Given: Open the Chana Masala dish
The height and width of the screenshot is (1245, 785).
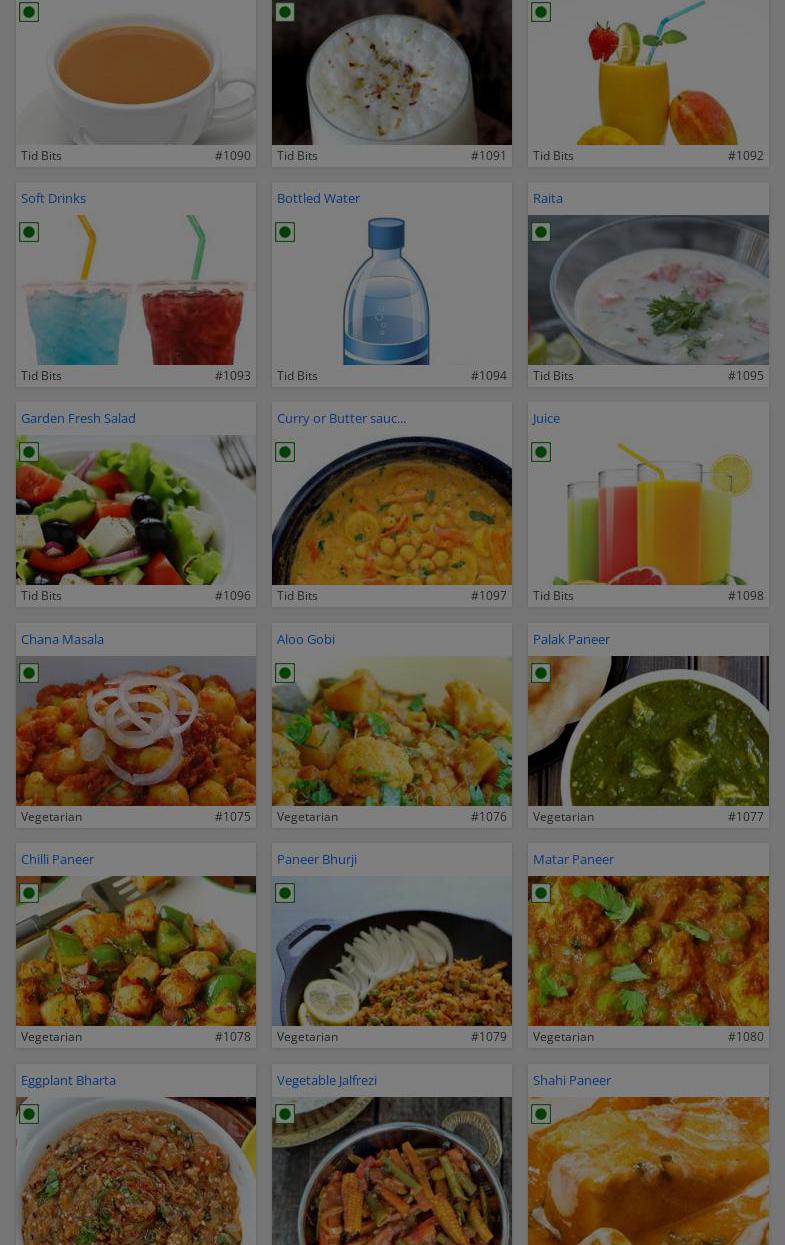Looking at the screenshot, I should click(136, 730).
